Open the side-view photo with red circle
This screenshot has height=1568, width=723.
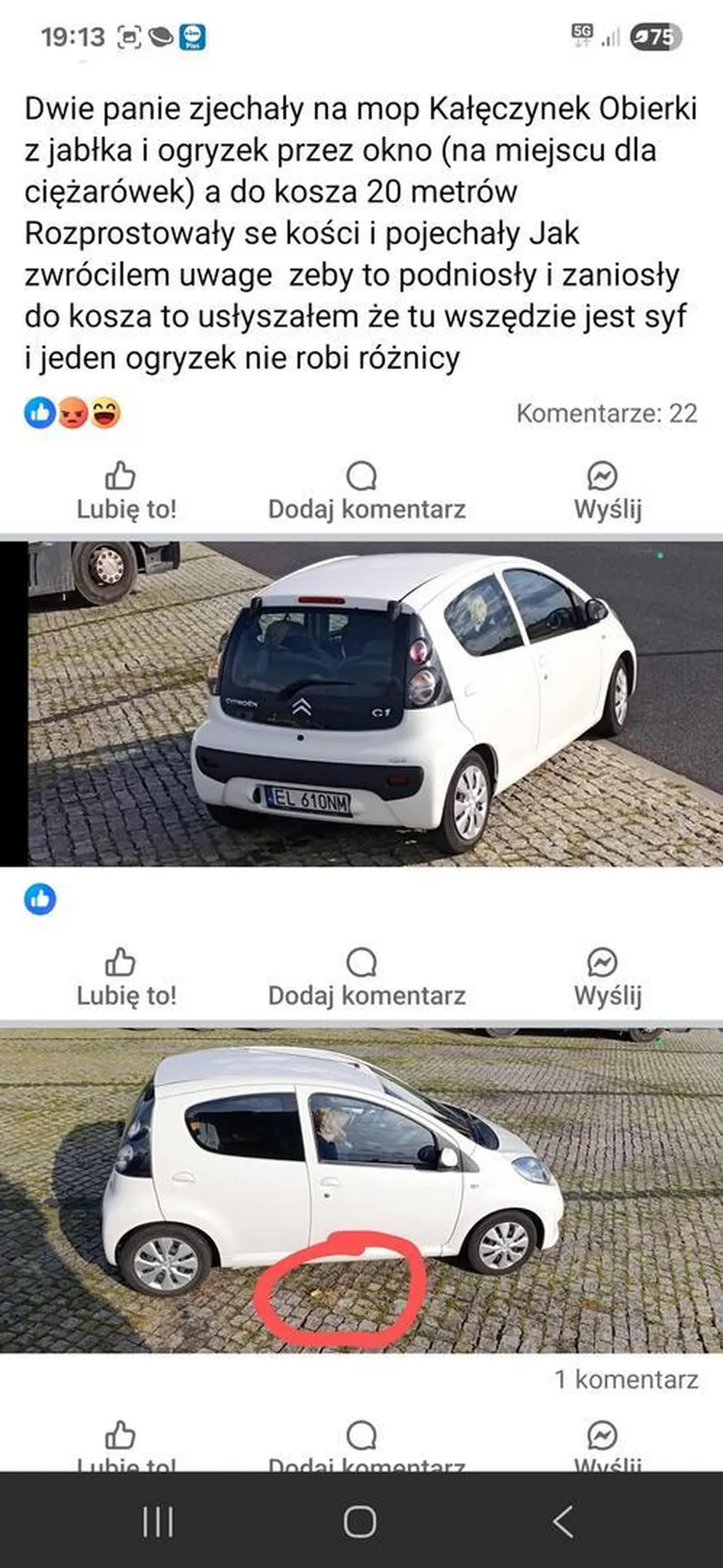pyautogui.click(x=361, y=1189)
